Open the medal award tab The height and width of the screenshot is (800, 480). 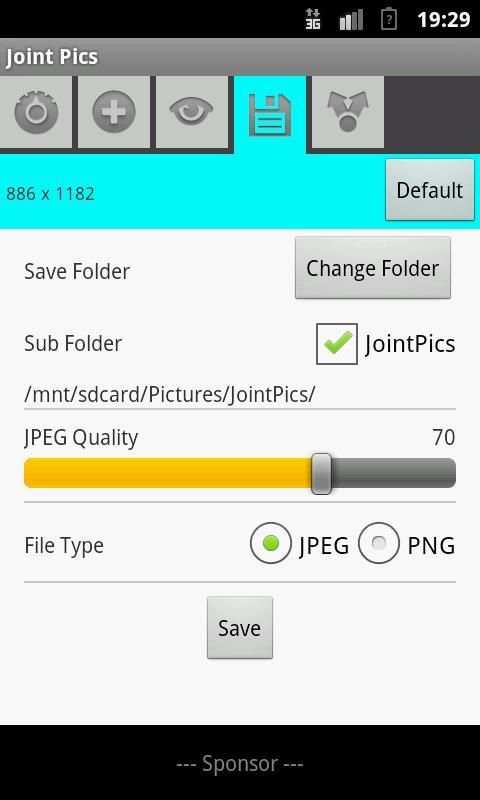pyautogui.click(x=348, y=112)
